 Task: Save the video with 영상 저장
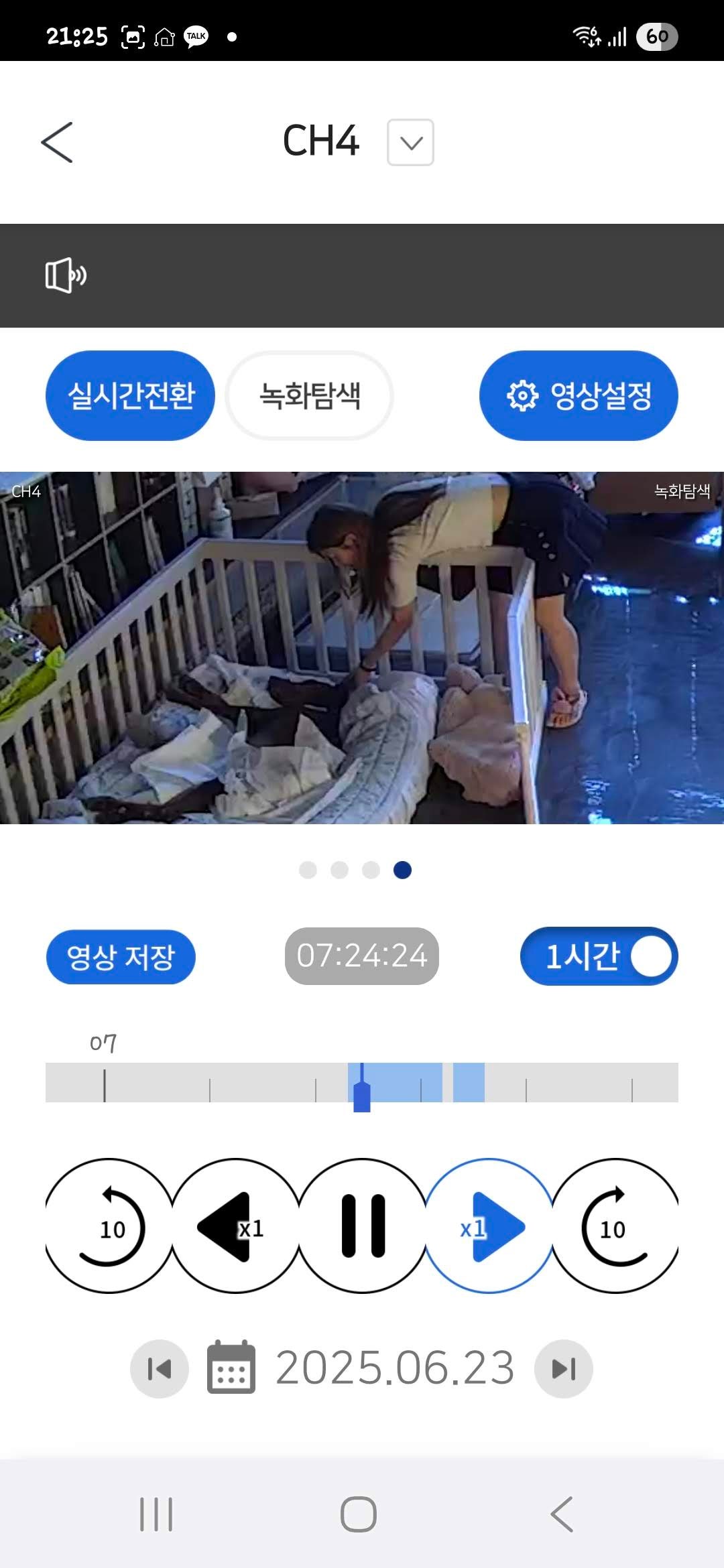[121, 957]
